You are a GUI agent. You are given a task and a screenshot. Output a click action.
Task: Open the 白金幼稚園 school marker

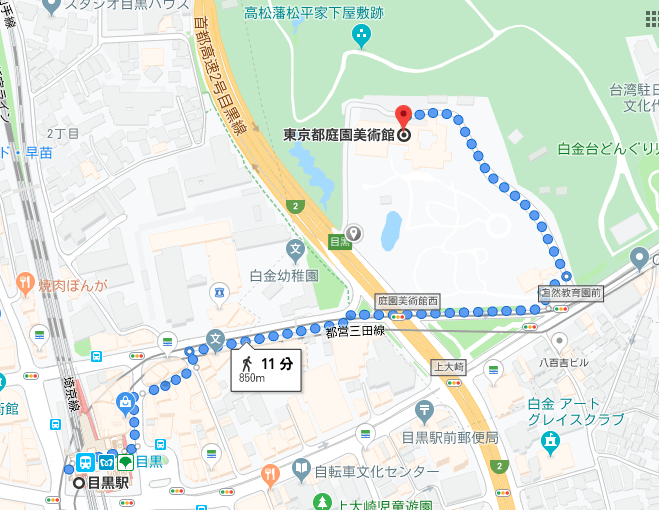(295, 249)
